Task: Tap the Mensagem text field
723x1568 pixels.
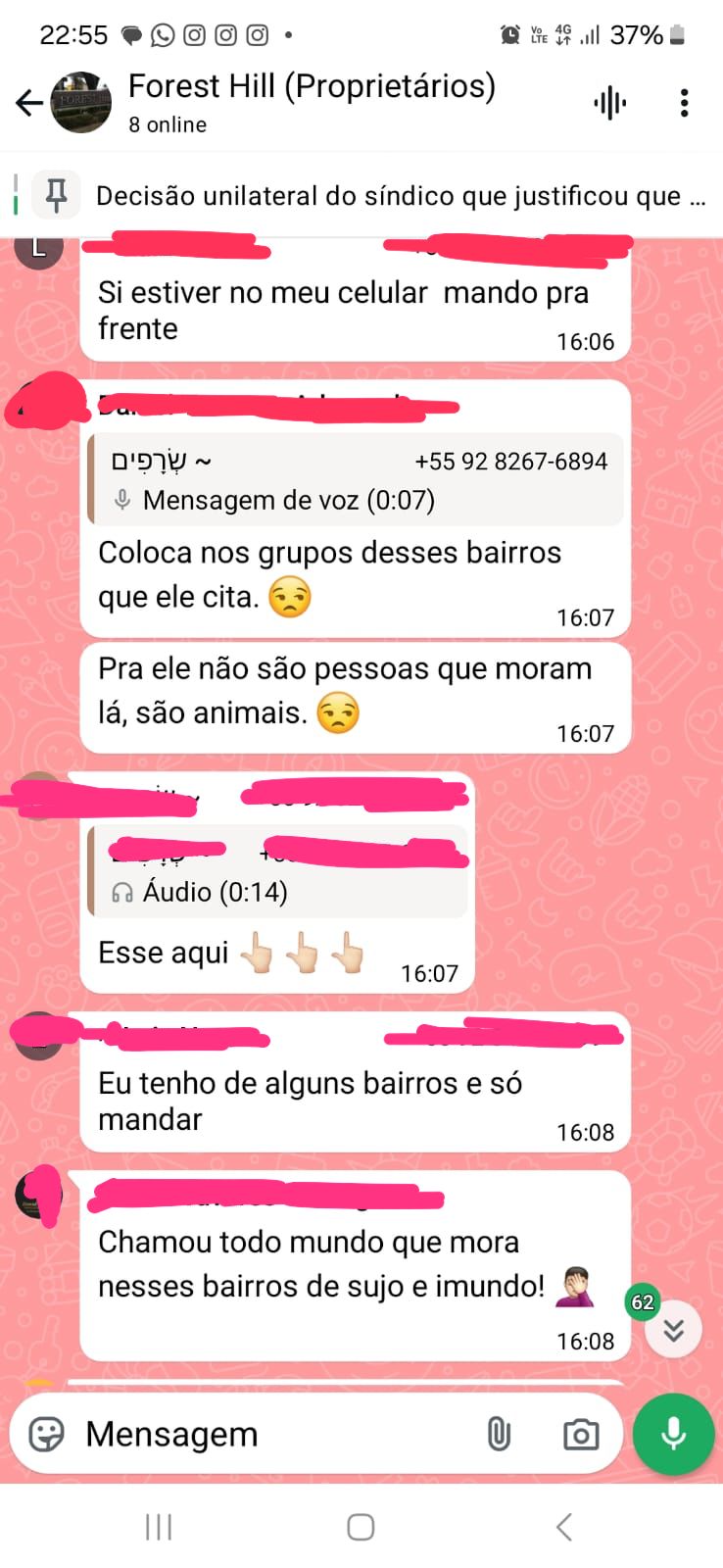Action: tap(274, 1434)
